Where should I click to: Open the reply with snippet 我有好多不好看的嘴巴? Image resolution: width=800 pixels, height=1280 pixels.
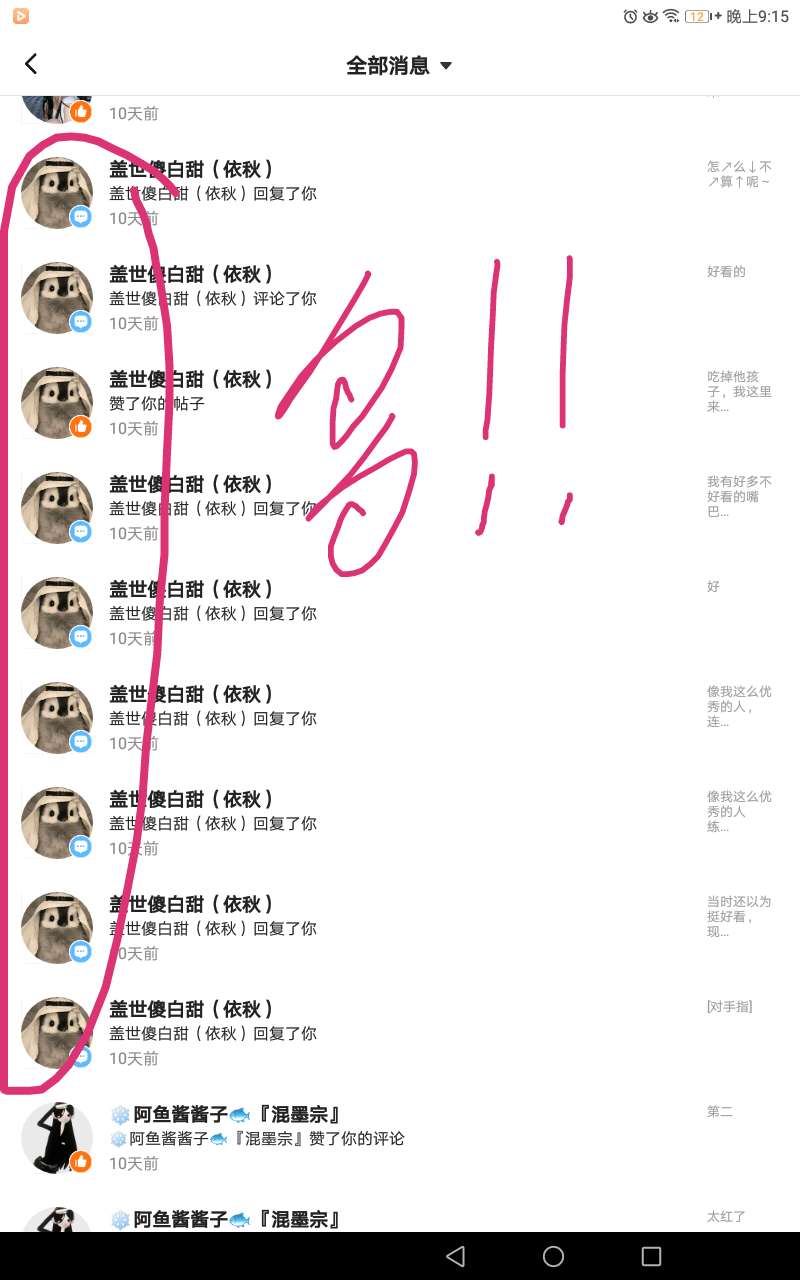click(400, 507)
